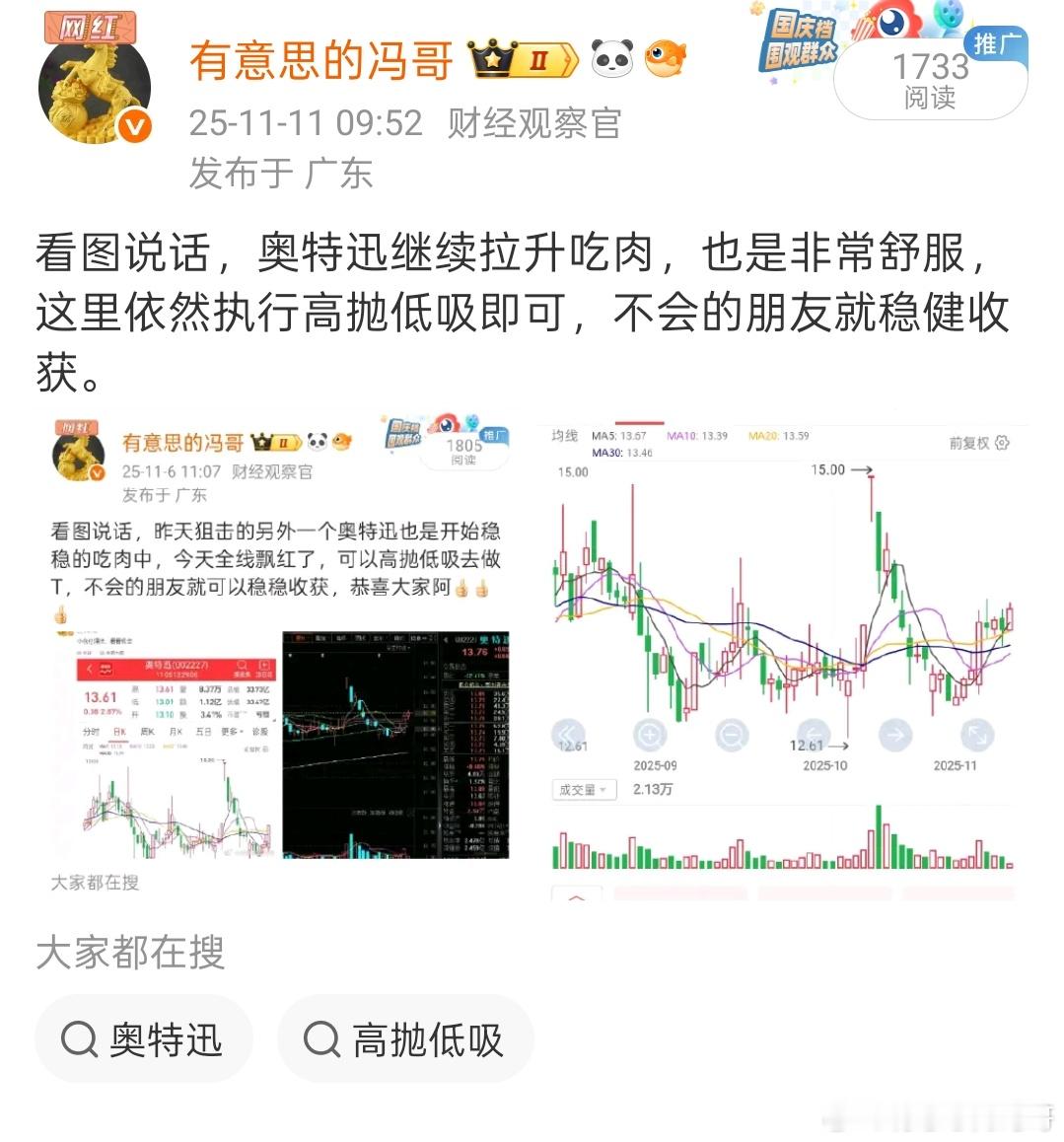Zoom out of the candlestick chart

click(x=731, y=733)
